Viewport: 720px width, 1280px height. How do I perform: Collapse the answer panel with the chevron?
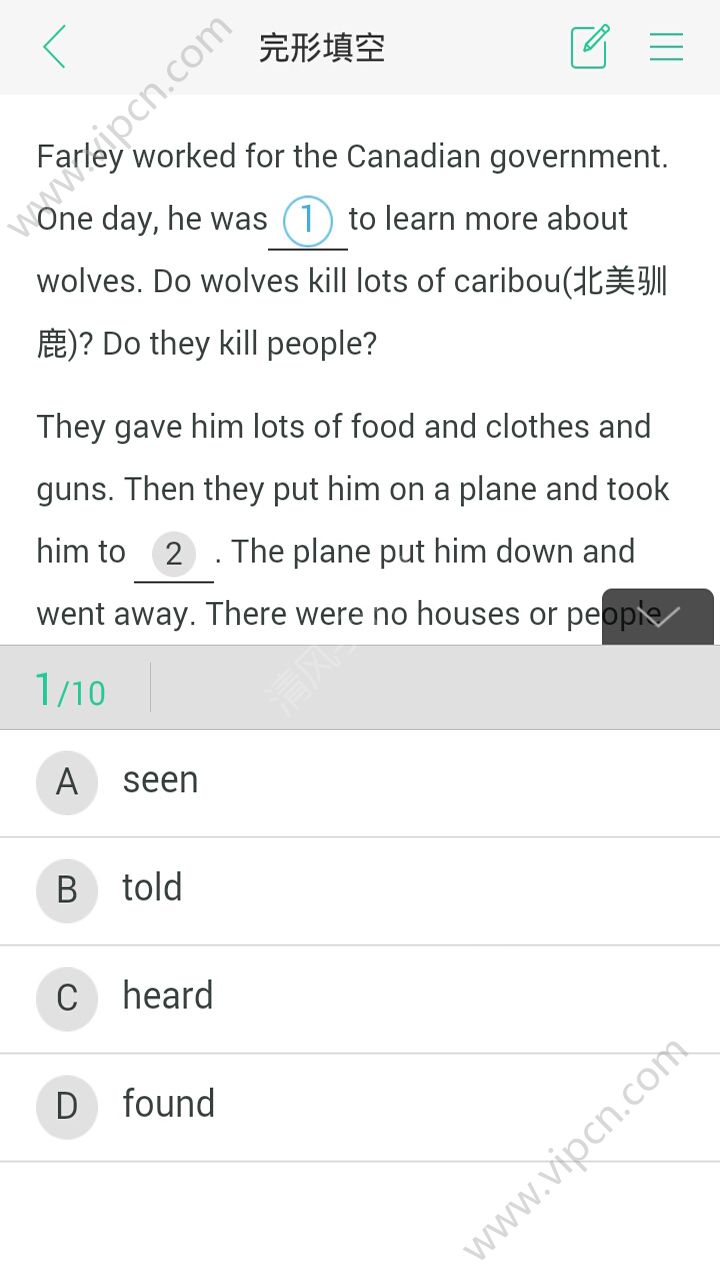pos(658,617)
